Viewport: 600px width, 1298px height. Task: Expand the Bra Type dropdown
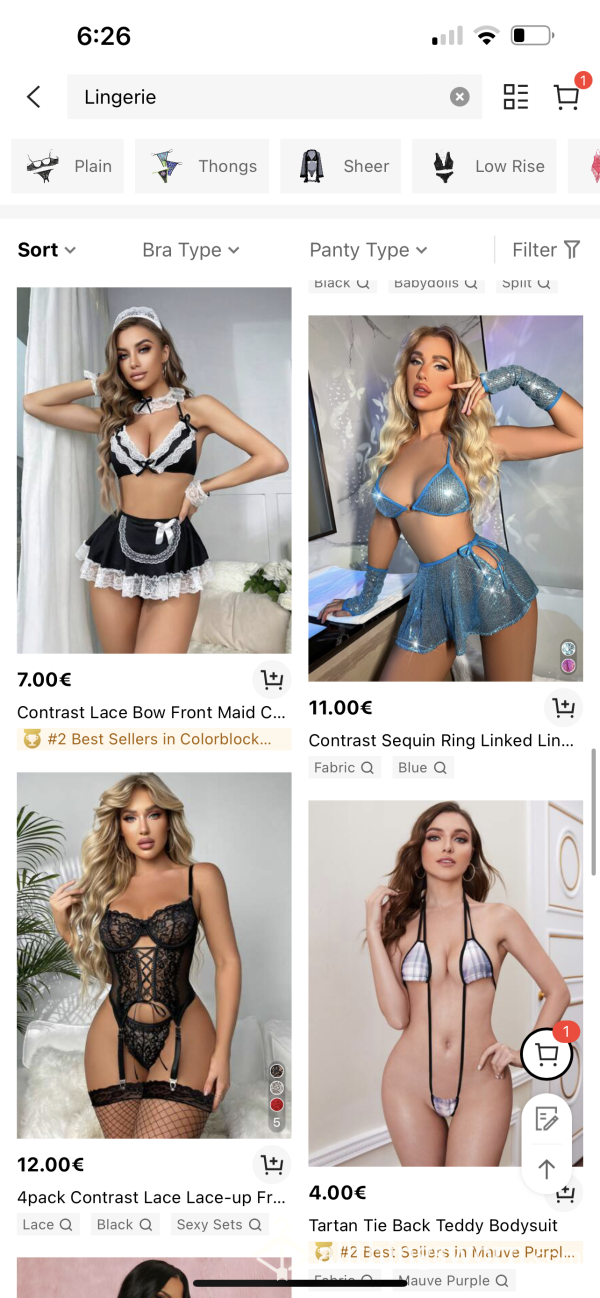point(191,250)
